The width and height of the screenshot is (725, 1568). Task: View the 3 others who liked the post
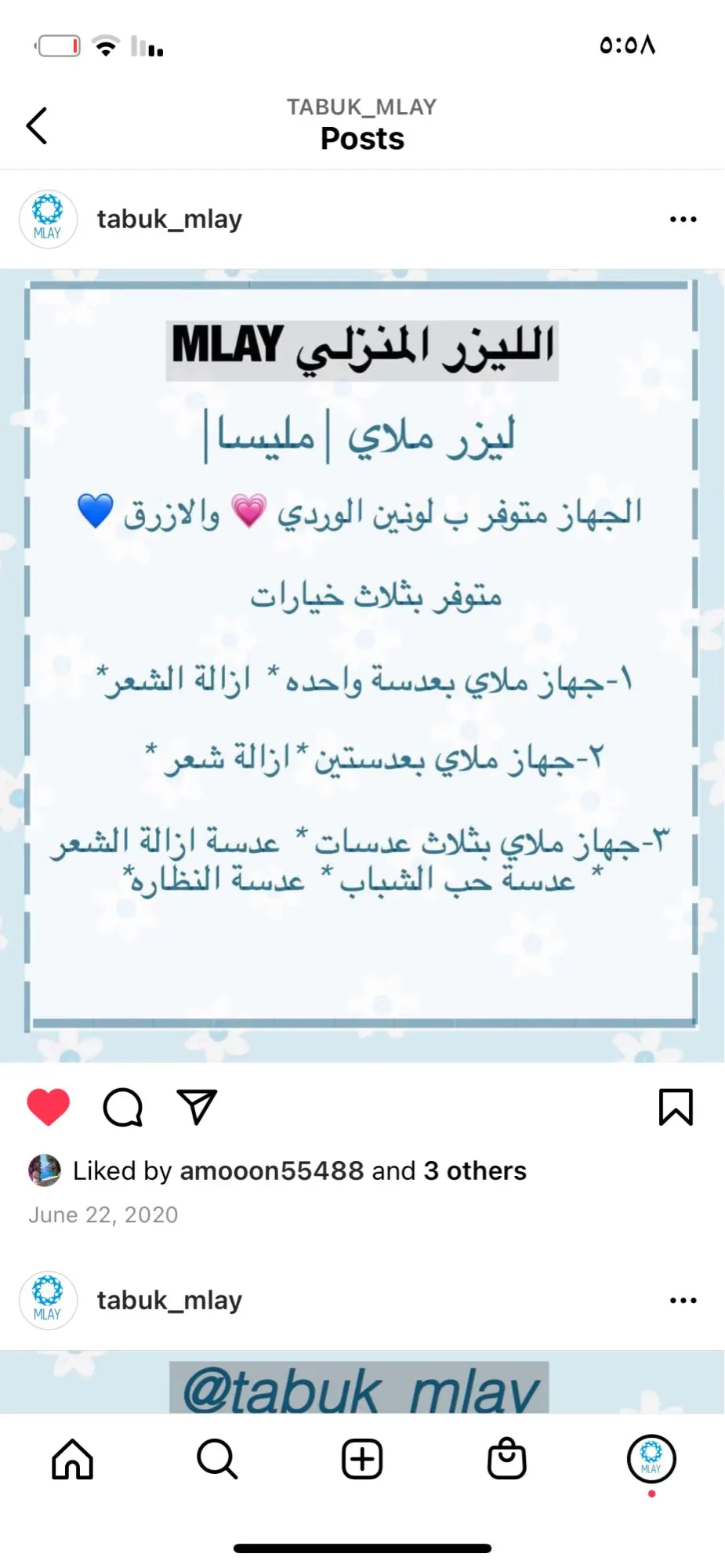coord(475,1171)
